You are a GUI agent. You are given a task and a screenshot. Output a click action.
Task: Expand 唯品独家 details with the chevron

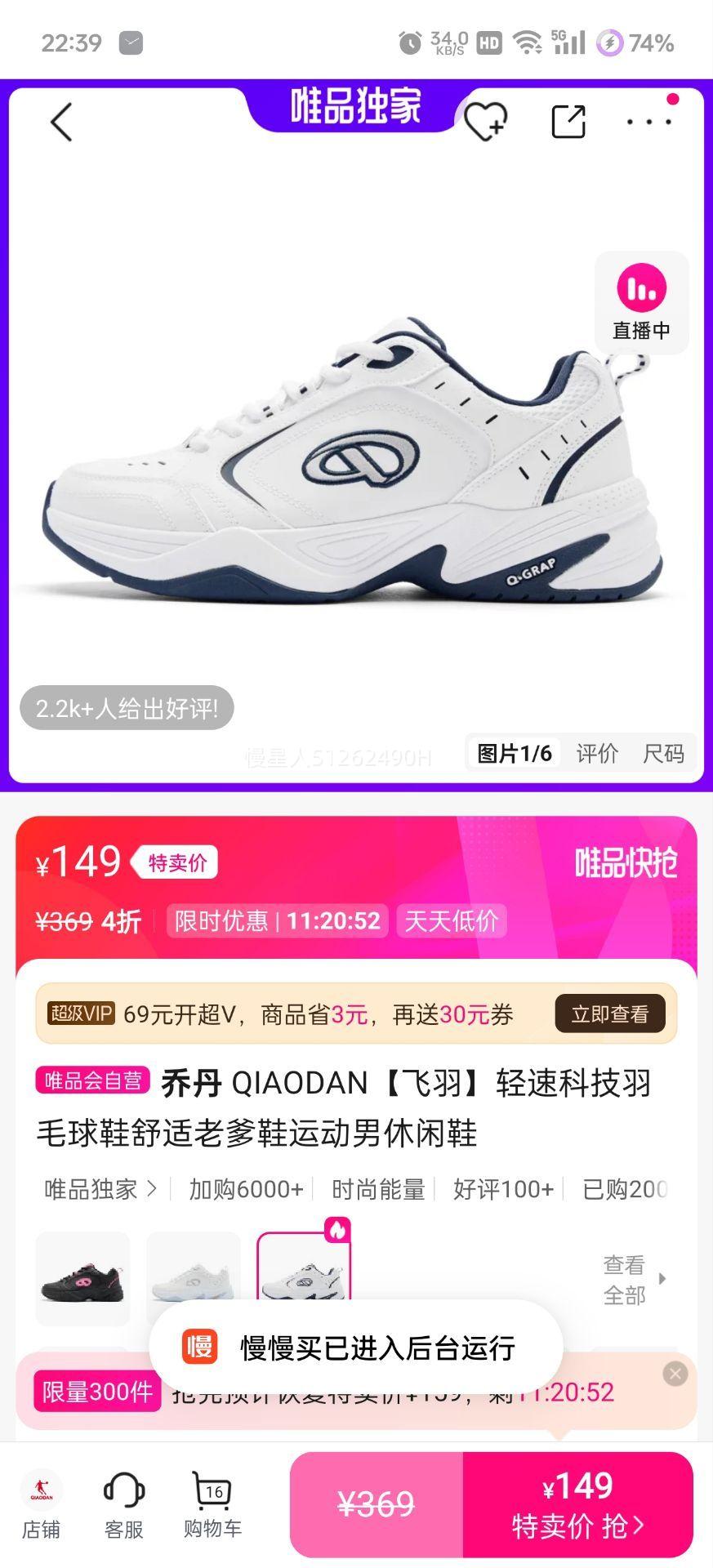pyautogui.click(x=154, y=1188)
